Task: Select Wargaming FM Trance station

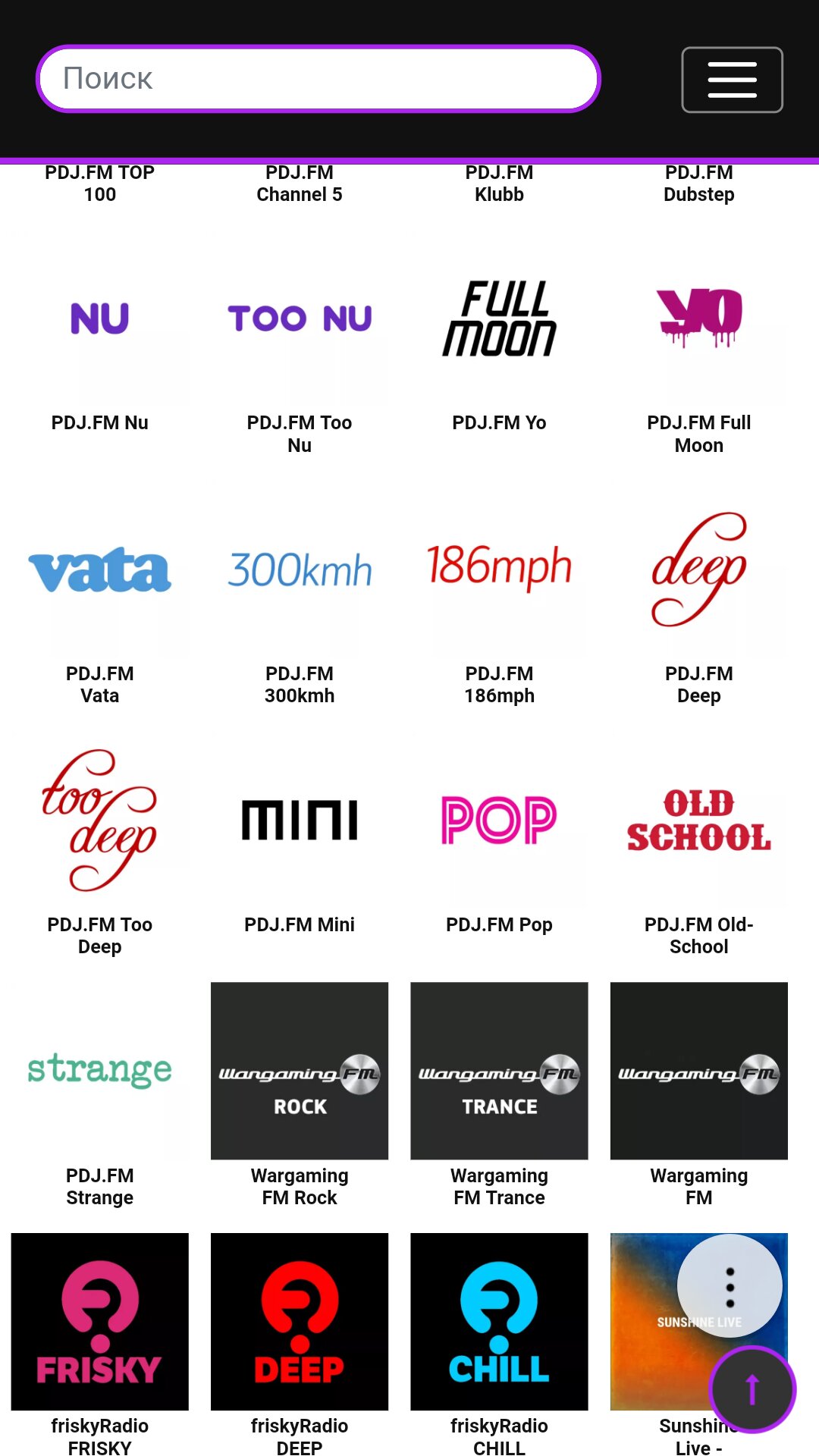Action: (499, 1092)
